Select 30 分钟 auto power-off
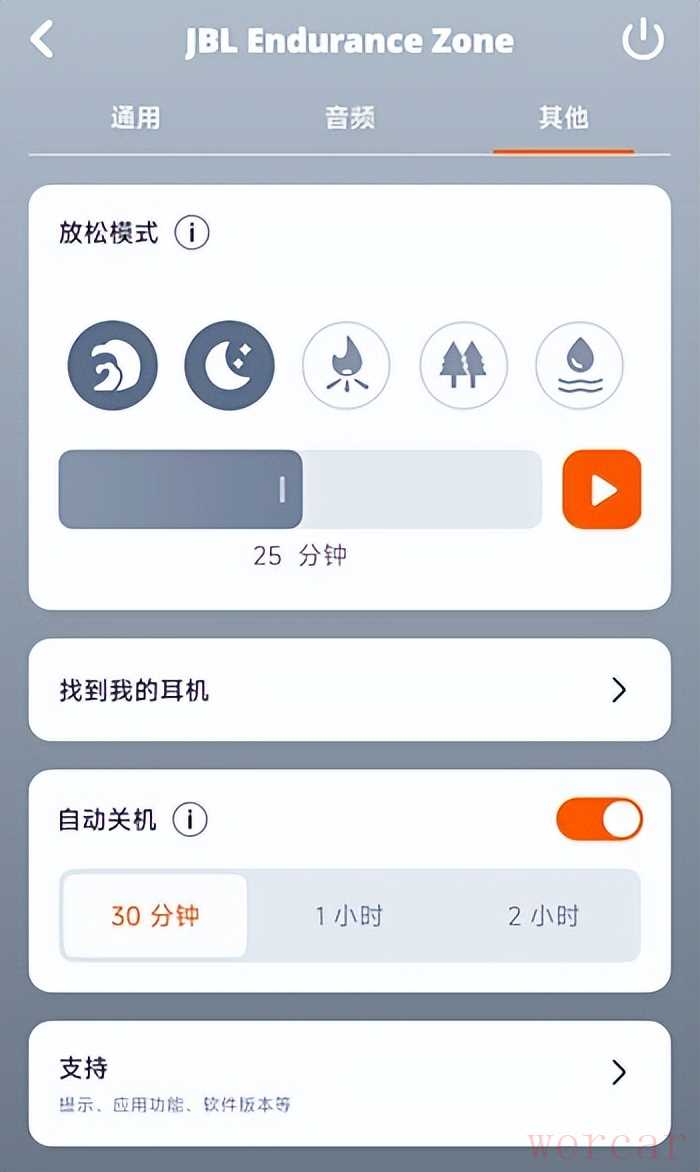The height and width of the screenshot is (1172, 700). tap(155, 916)
